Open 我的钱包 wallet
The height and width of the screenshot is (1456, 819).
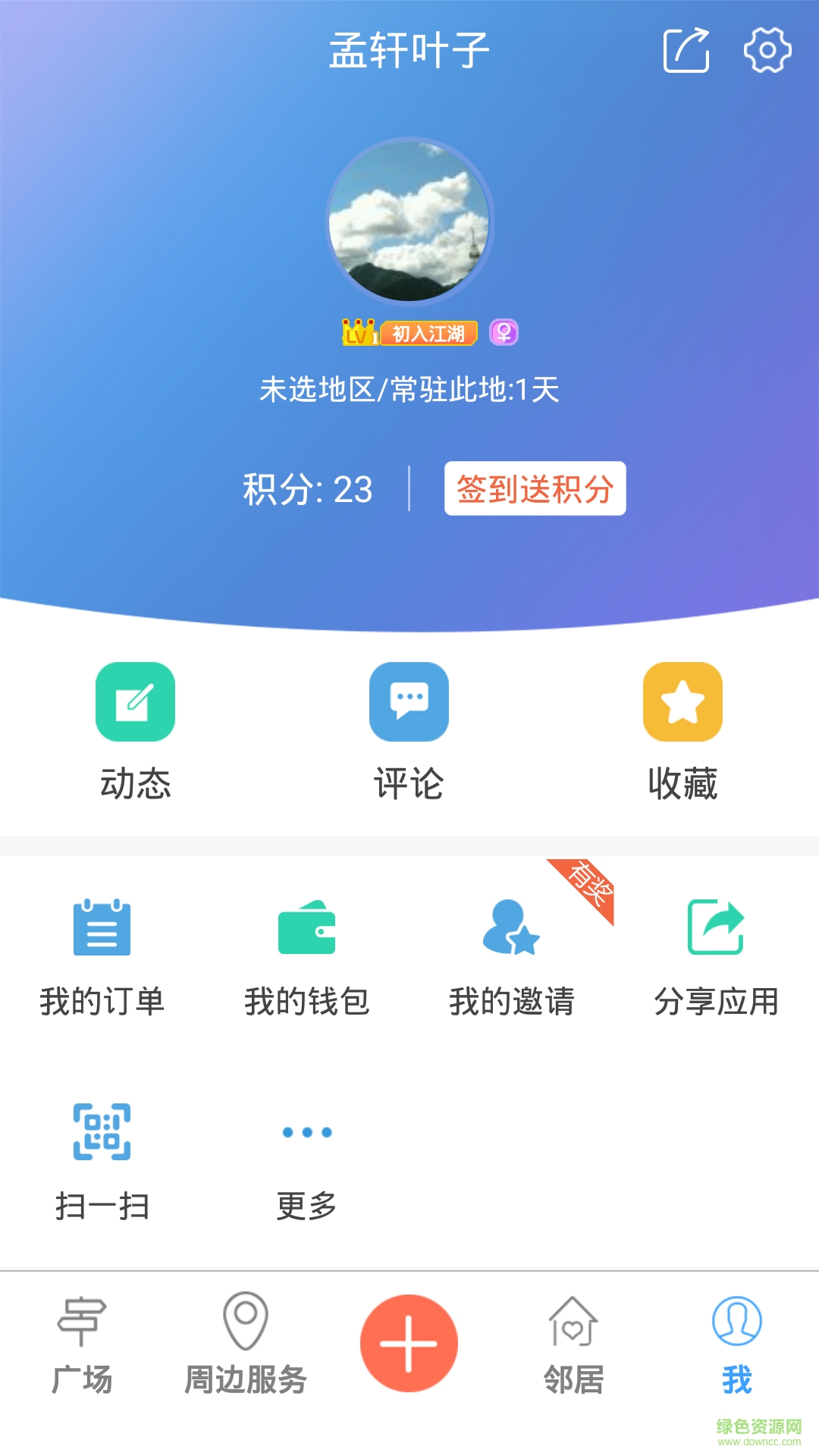click(307, 957)
